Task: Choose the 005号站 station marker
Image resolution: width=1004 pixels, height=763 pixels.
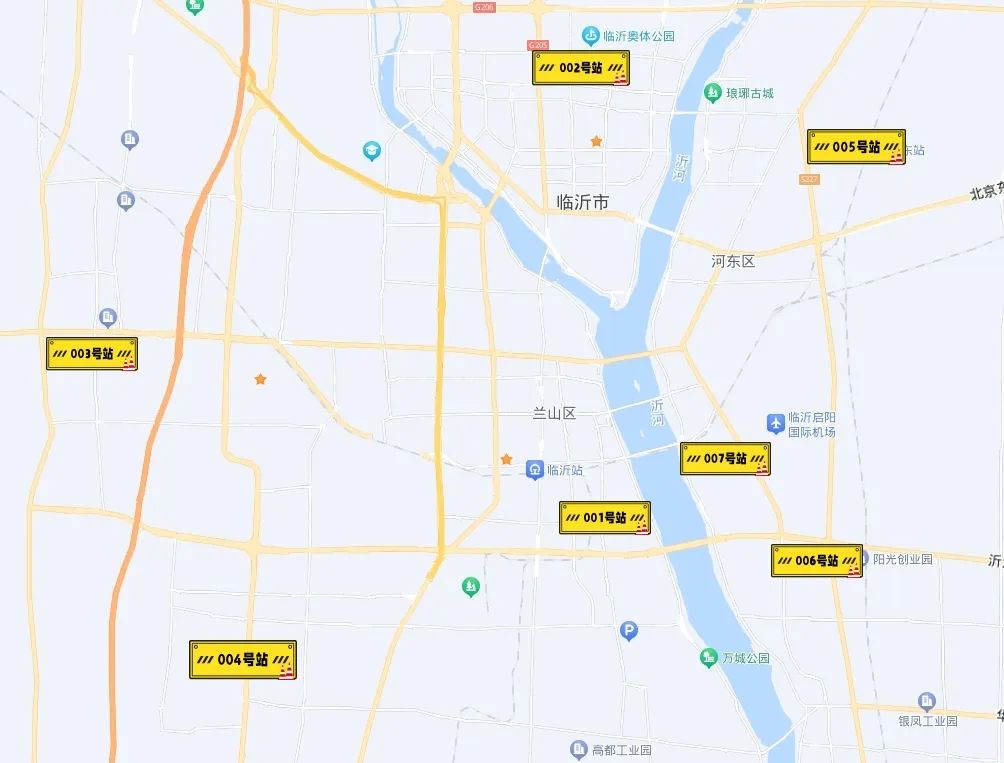Action: tap(856, 147)
